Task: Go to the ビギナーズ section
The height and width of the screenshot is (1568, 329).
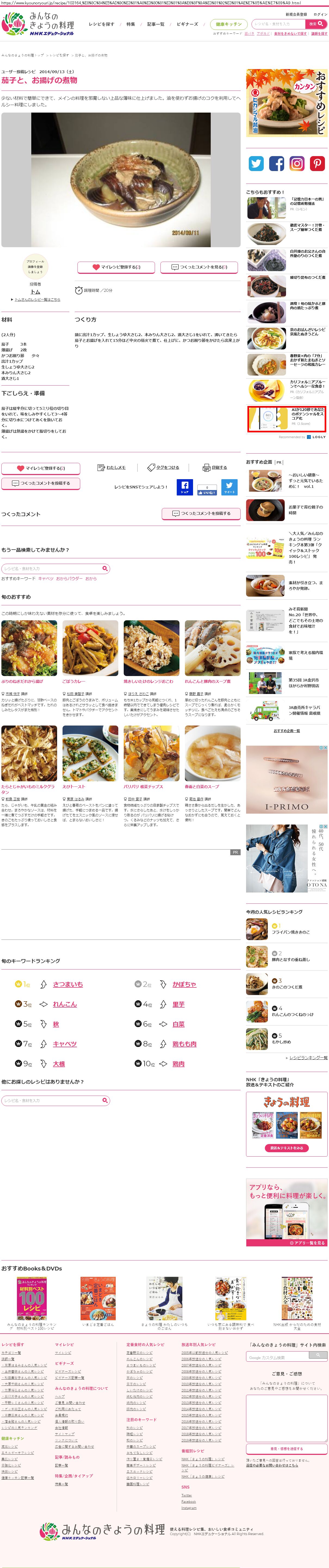Action: [x=187, y=24]
